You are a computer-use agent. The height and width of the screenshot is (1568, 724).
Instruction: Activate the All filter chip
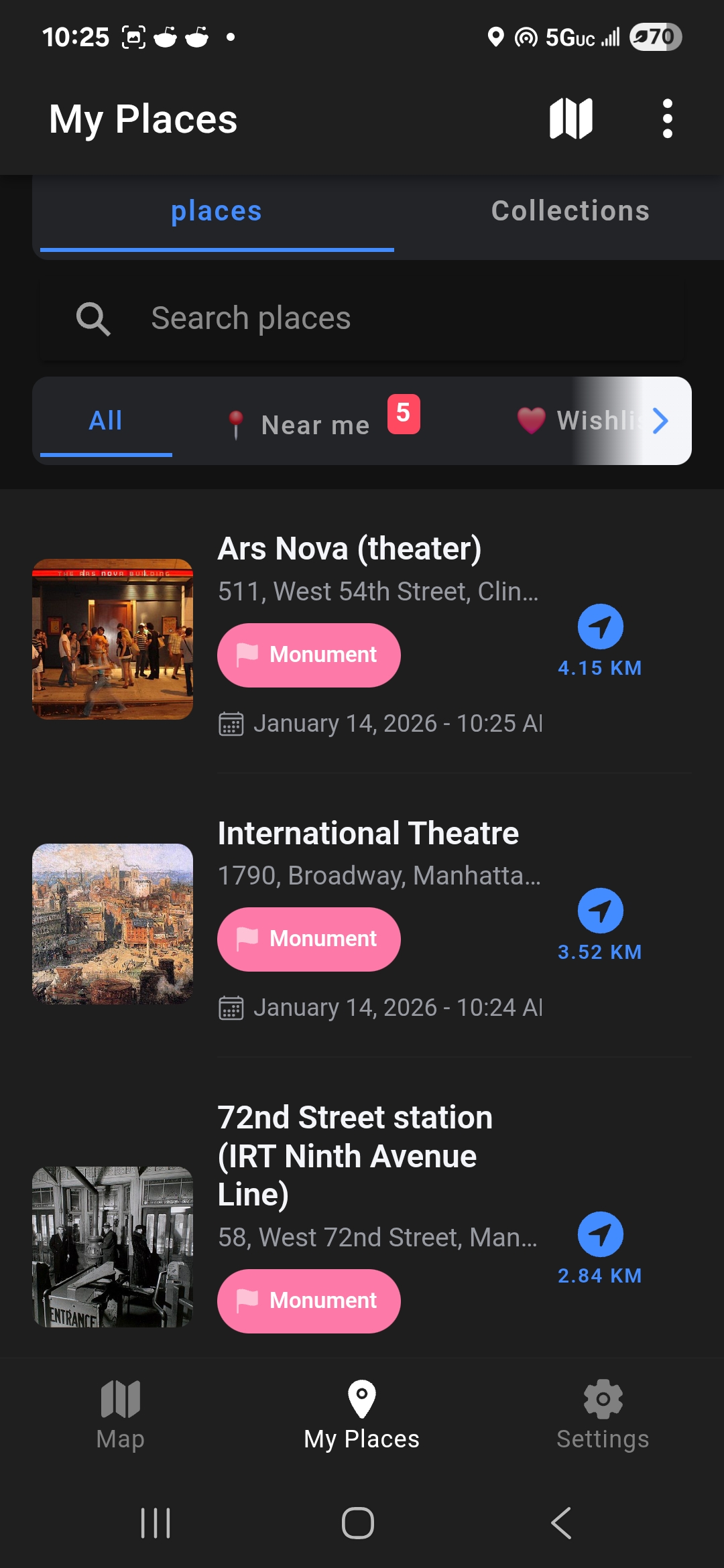pyautogui.click(x=105, y=421)
